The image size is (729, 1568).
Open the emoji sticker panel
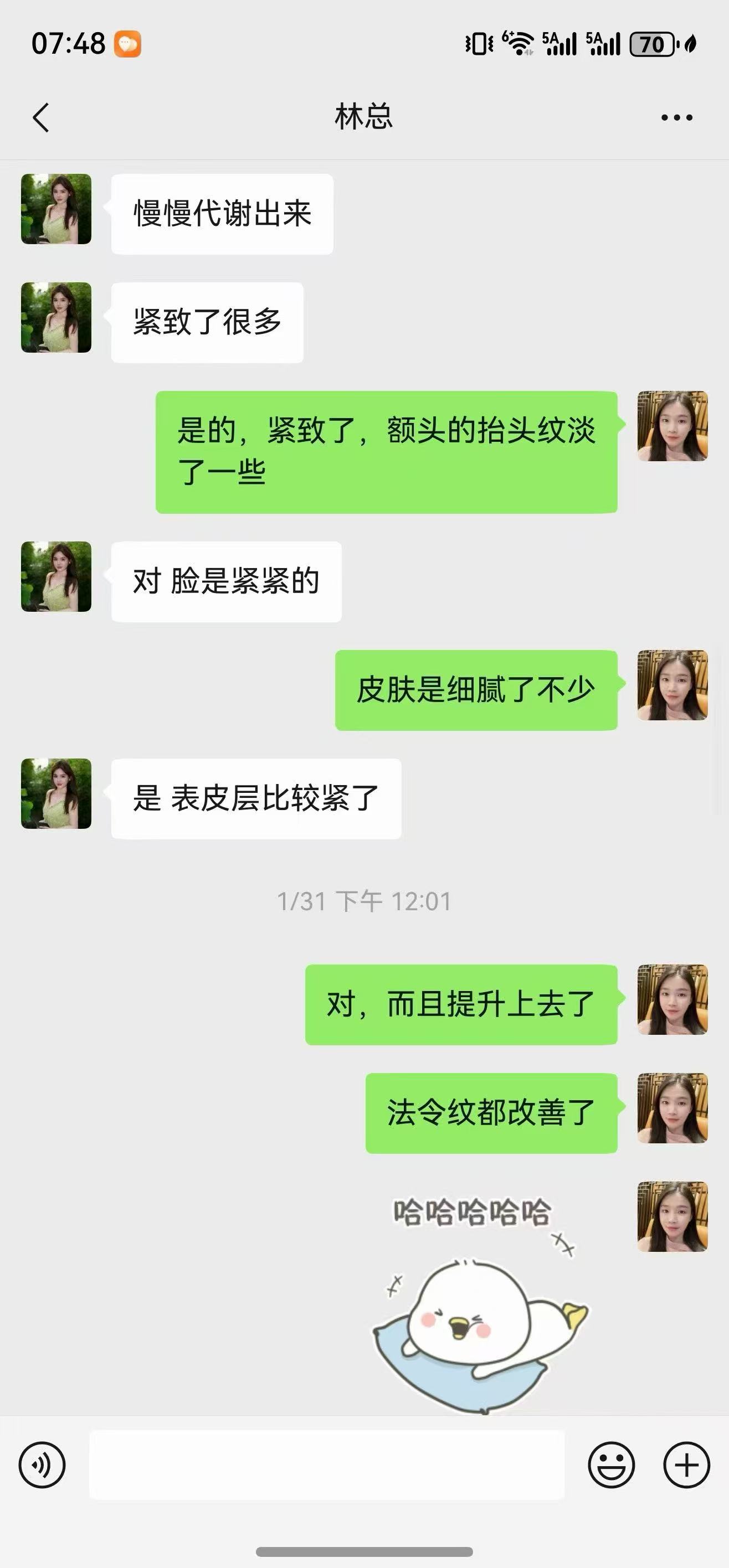click(x=611, y=1465)
